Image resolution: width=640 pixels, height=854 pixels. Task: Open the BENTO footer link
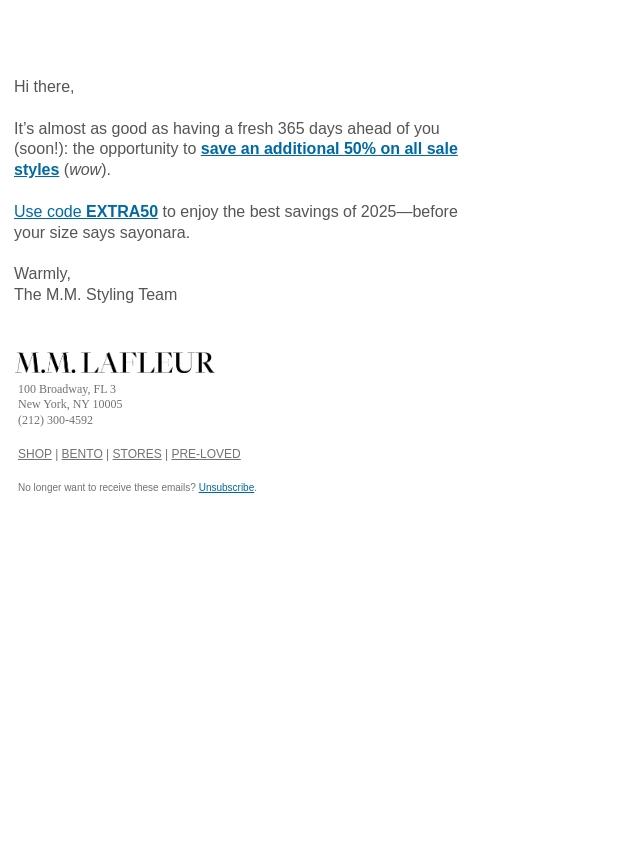(82, 454)
